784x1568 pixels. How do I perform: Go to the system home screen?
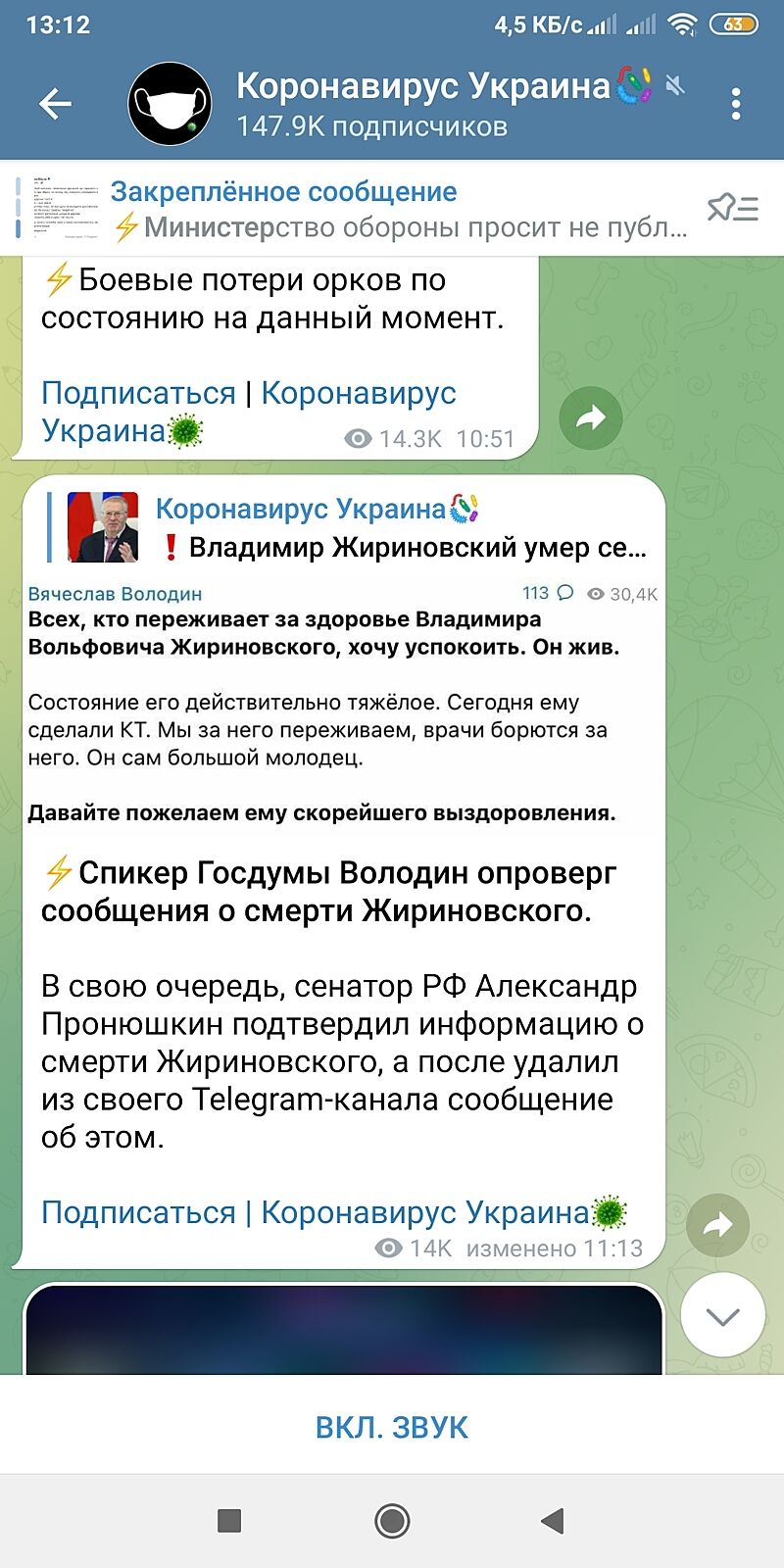point(392,1521)
